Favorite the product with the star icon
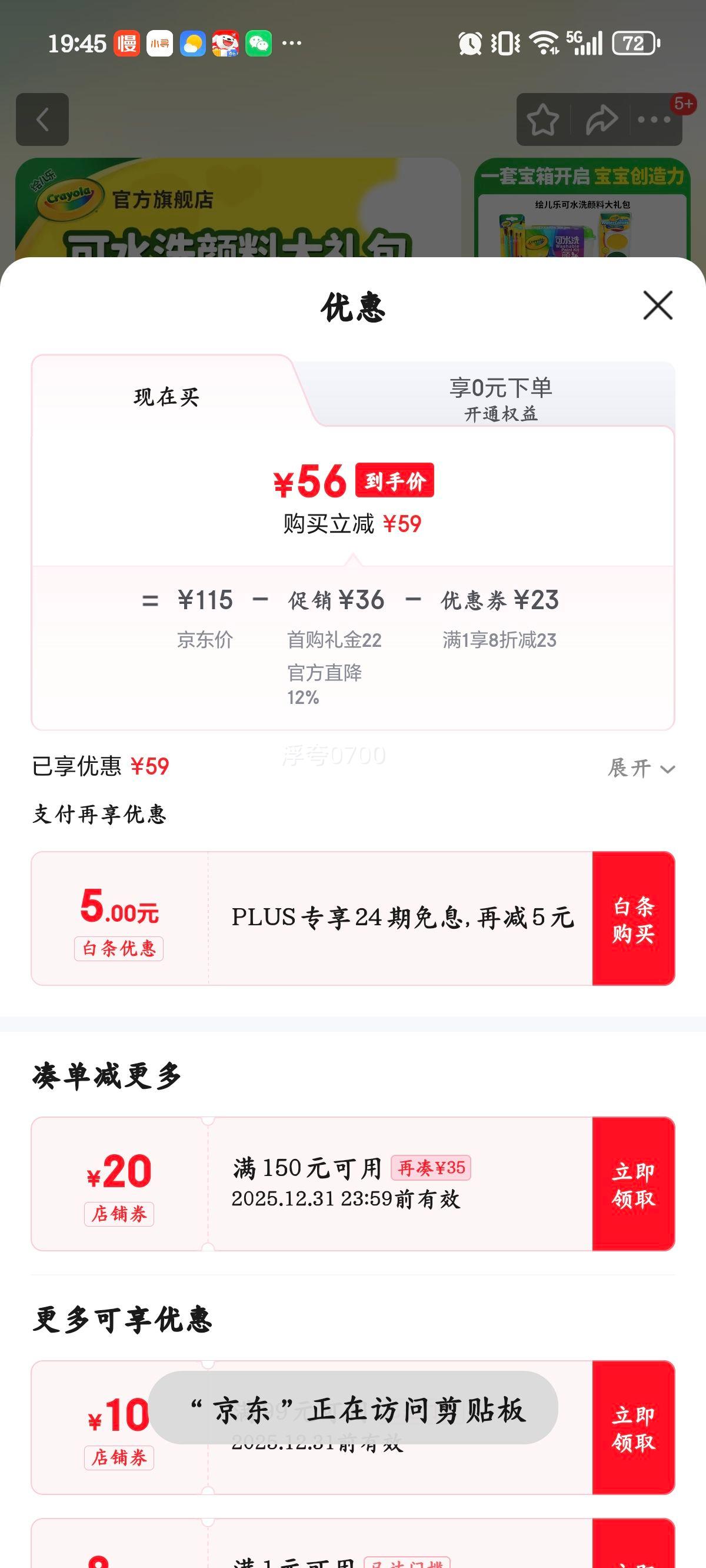 [x=544, y=121]
